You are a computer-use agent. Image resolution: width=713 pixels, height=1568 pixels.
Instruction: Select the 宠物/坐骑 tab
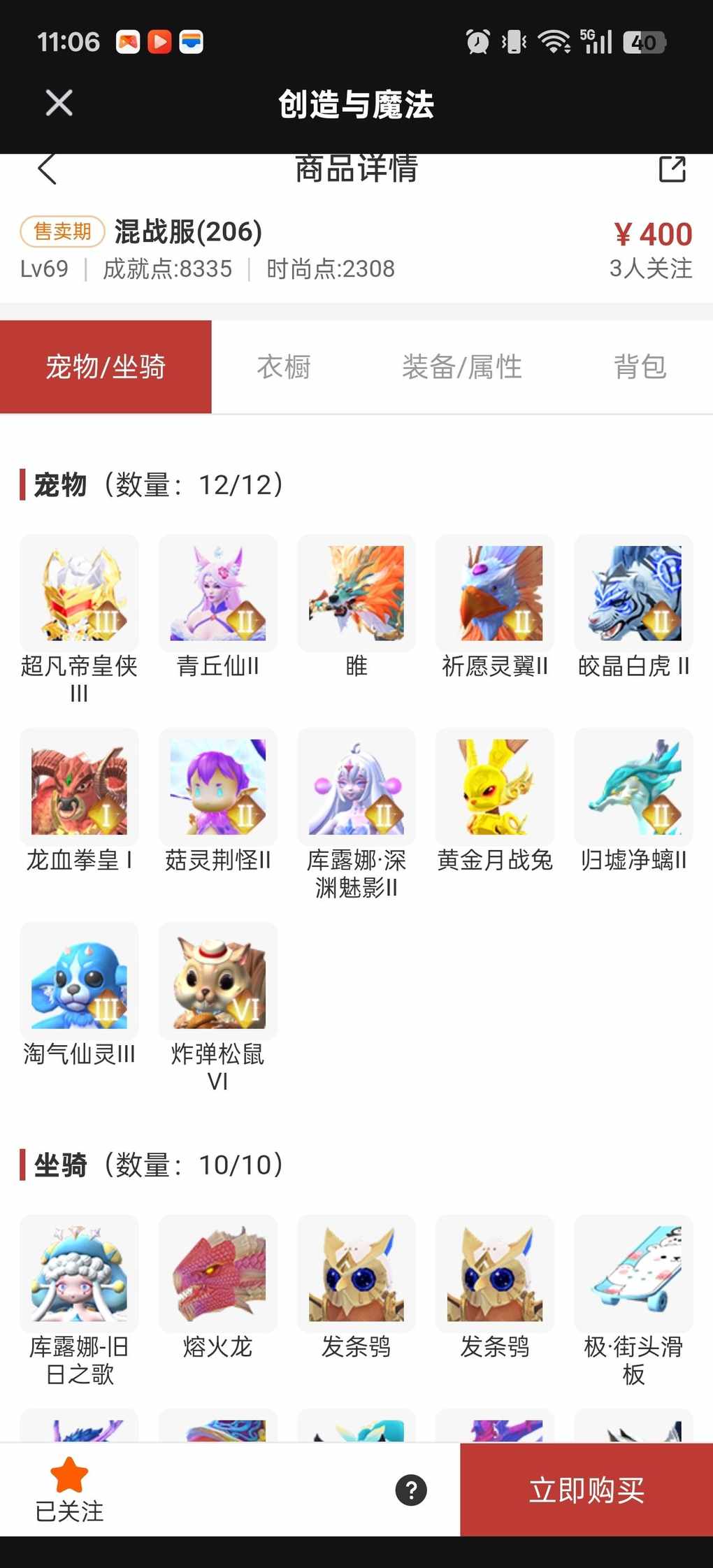click(106, 366)
